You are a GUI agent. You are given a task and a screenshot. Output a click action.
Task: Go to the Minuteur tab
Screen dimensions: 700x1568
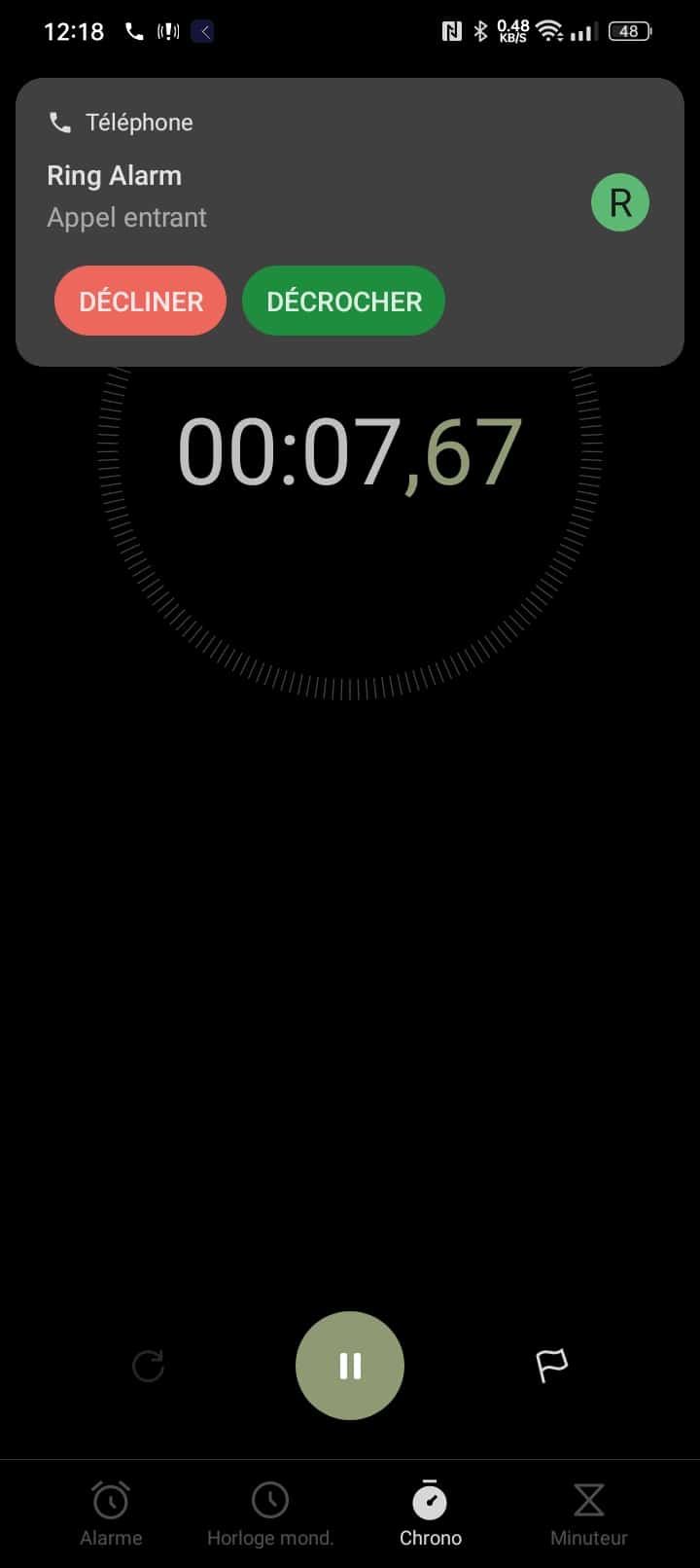click(589, 1514)
